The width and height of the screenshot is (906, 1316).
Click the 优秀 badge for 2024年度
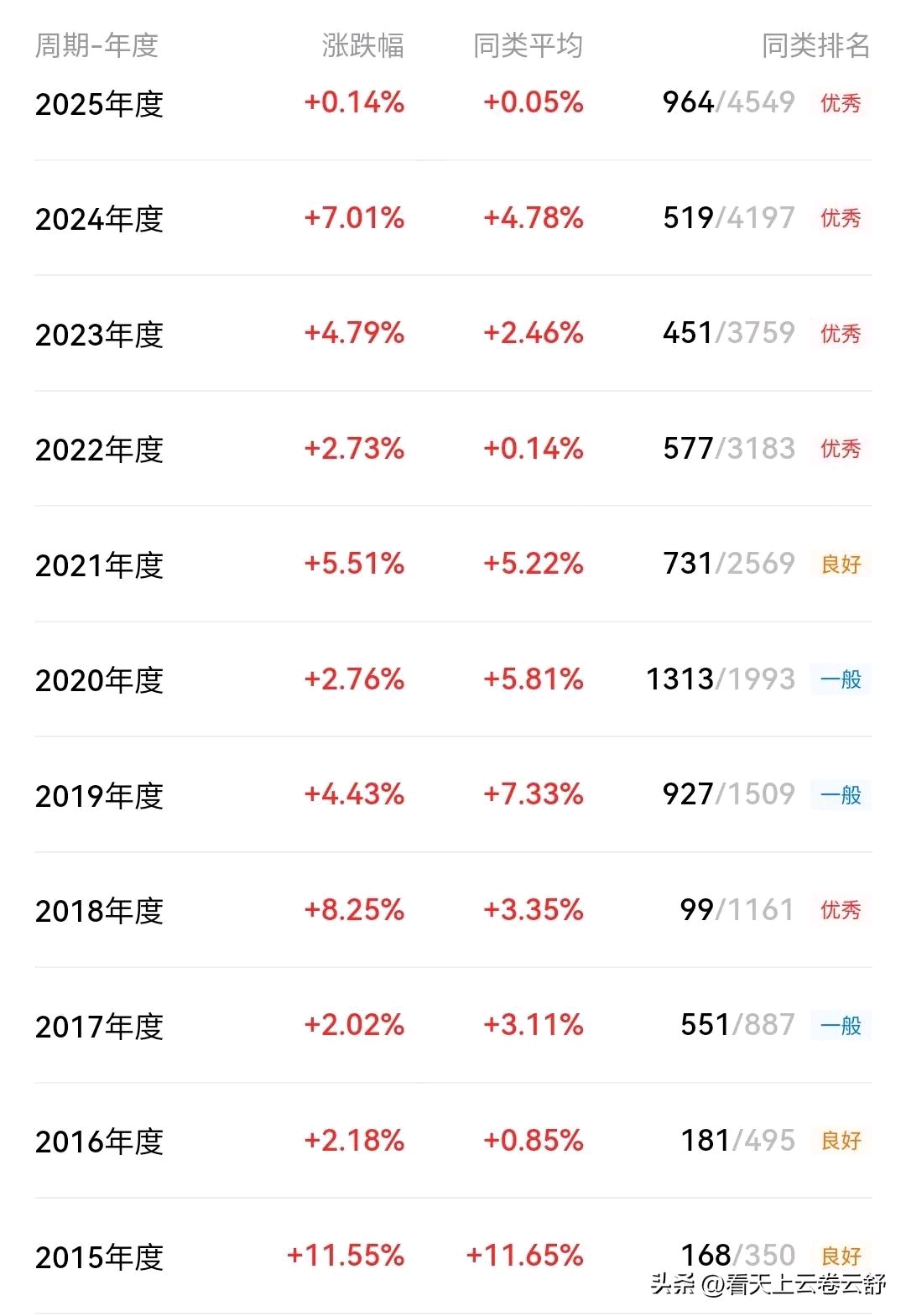[x=842, y=219]
